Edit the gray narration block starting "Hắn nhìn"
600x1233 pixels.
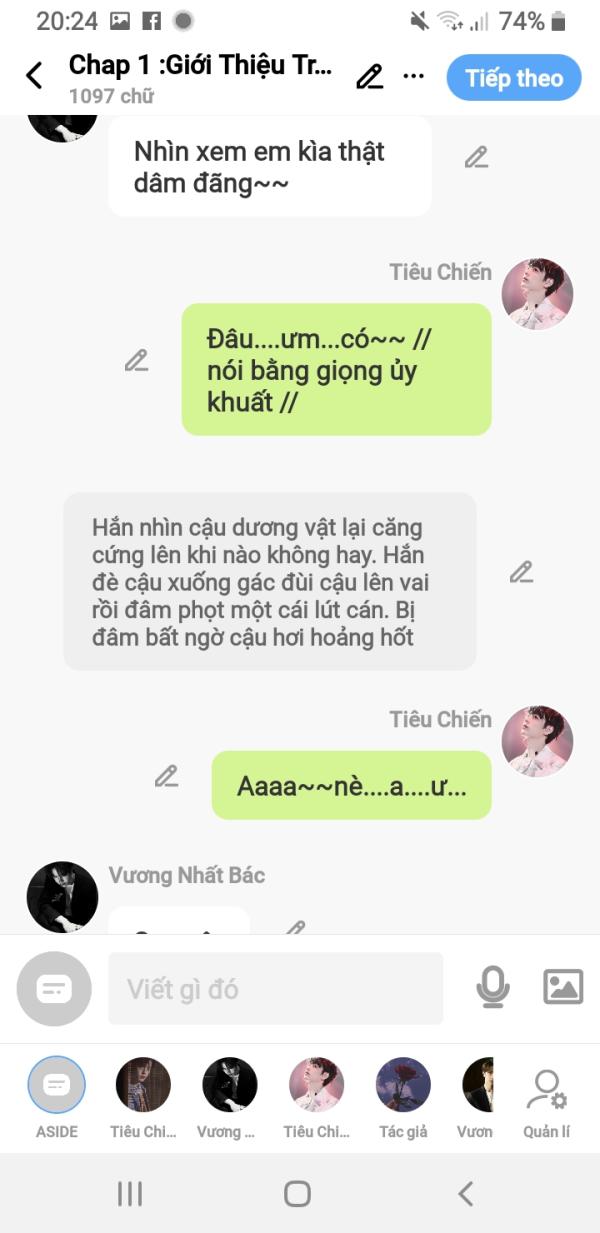point(521,572)
